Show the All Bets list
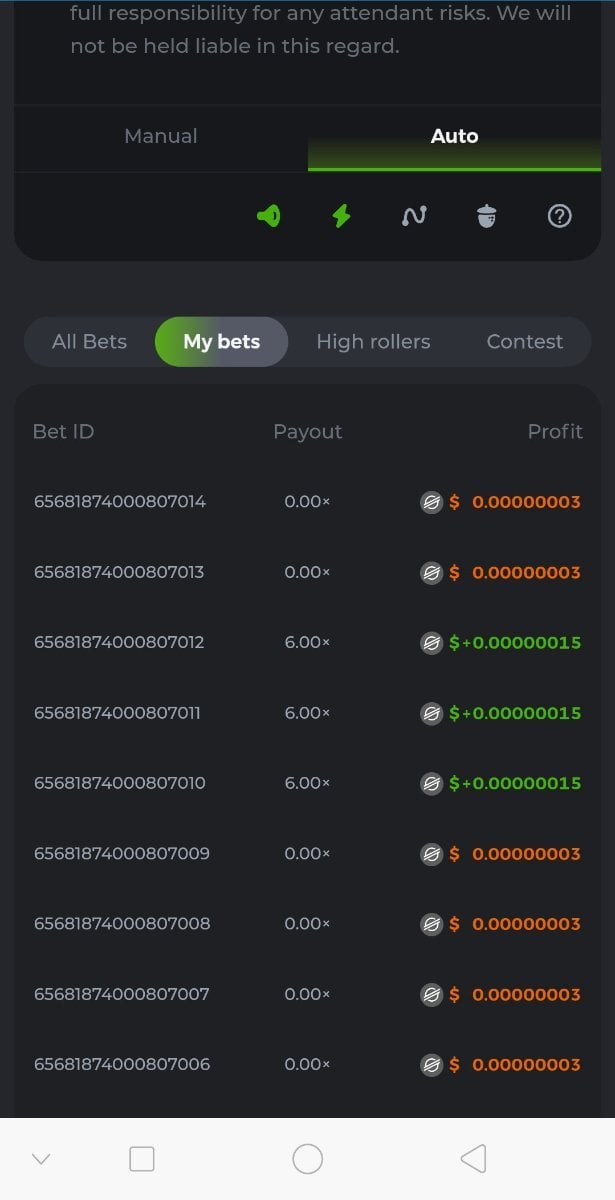Viewport: 615px width, 1200px height. 89,342
